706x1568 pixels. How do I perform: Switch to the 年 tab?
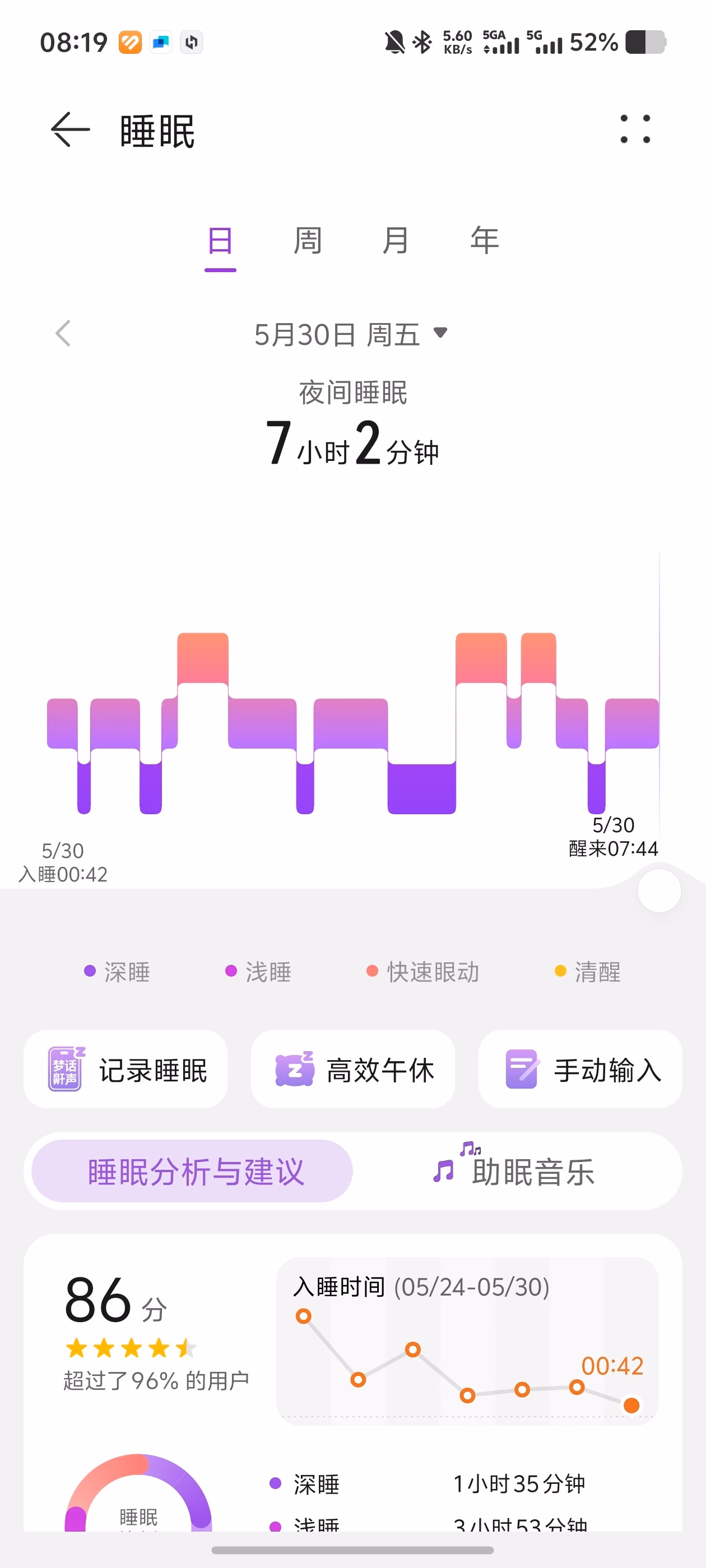click(485, 240)
